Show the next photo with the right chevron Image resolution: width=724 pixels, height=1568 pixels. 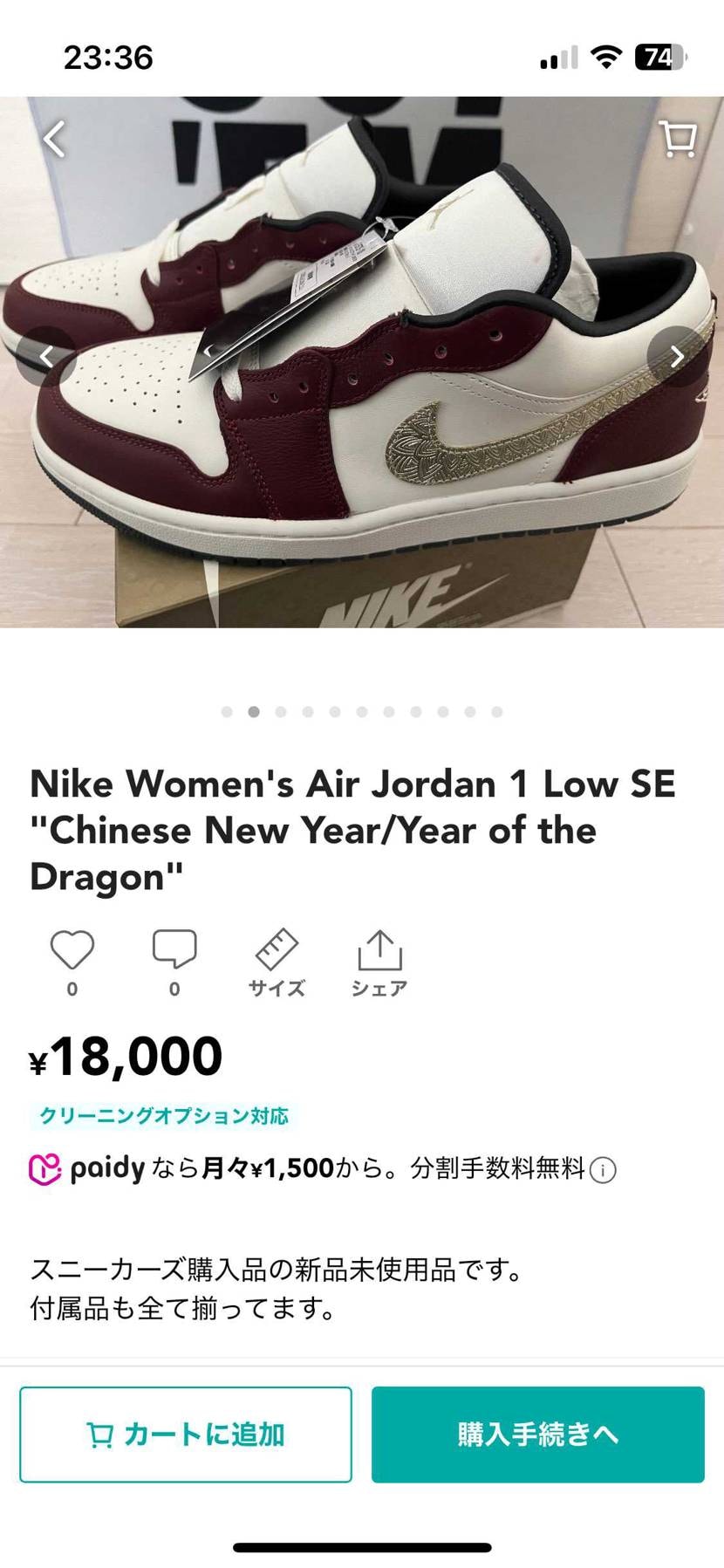point(677,356)
